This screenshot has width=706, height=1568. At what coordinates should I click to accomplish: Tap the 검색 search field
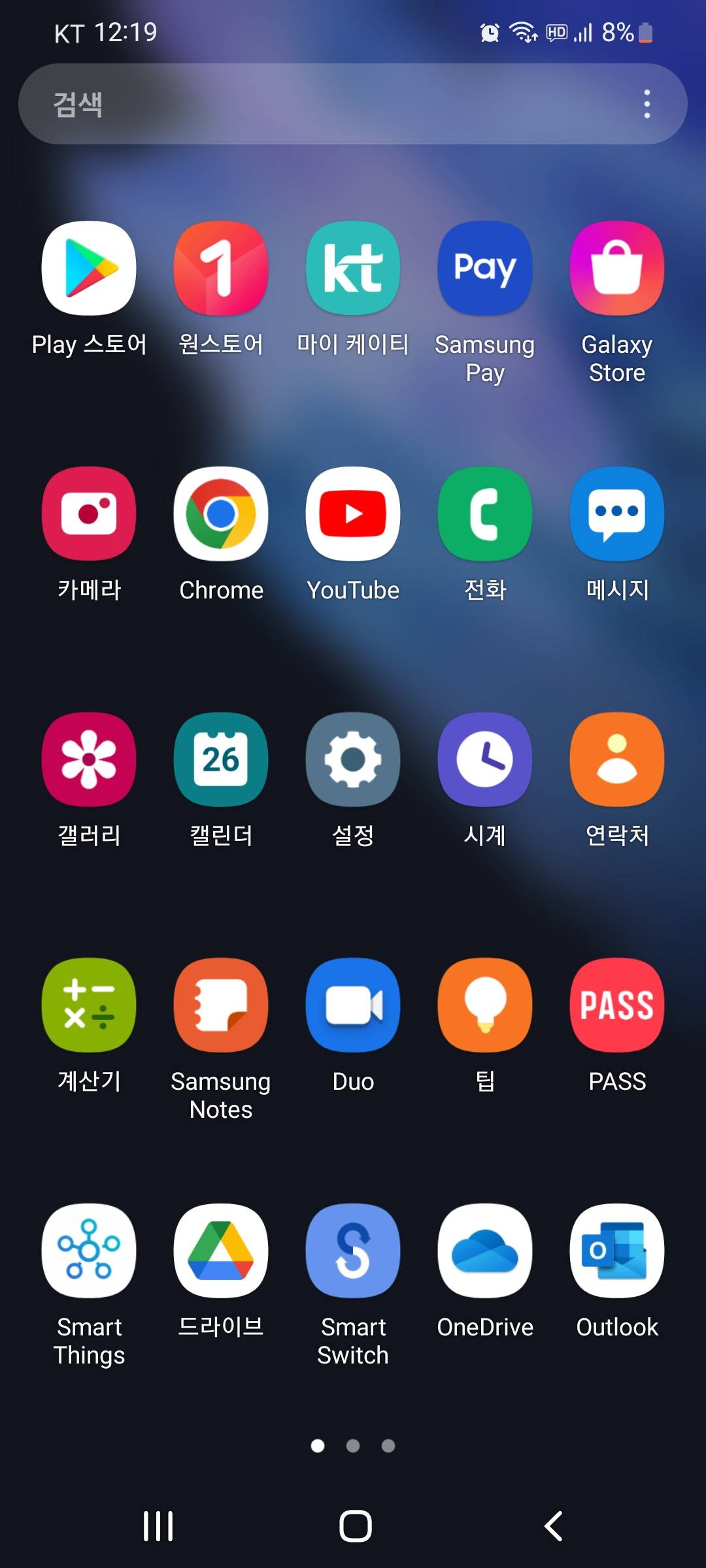click(x=314, y=105)
